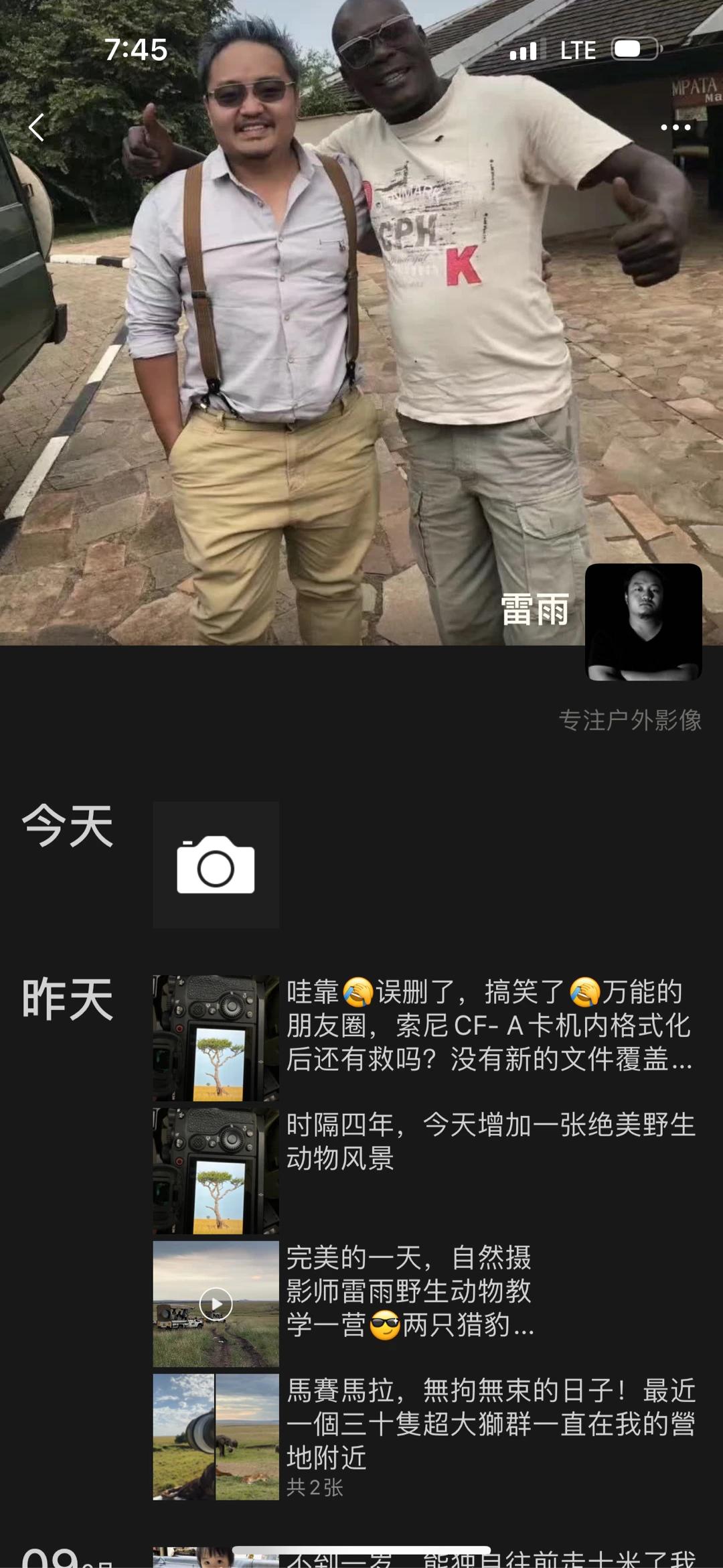723x1568 pixels.
Task: Go back using the top-left arrow
Action: 37,127
